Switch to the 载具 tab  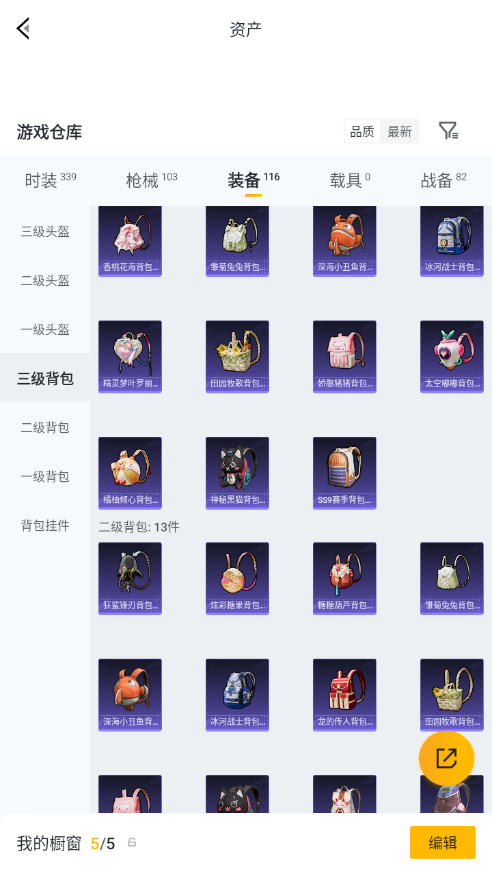pyautogui.click(x=350, y=180)
